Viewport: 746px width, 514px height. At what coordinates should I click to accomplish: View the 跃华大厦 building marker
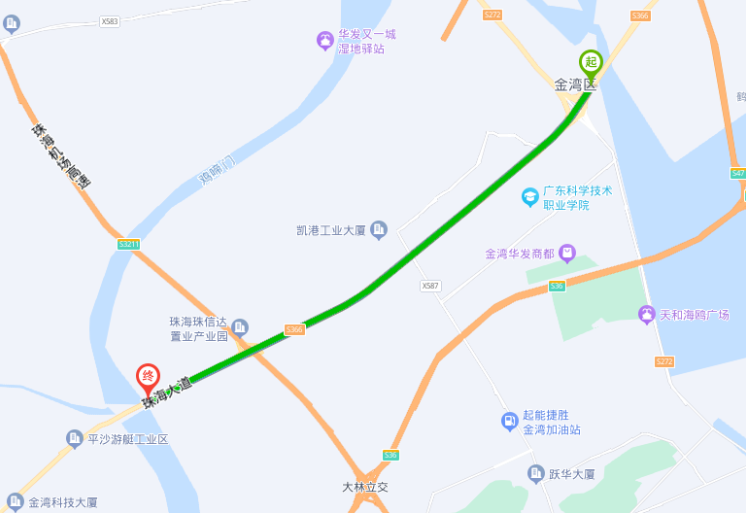click(x=536, y=473)
